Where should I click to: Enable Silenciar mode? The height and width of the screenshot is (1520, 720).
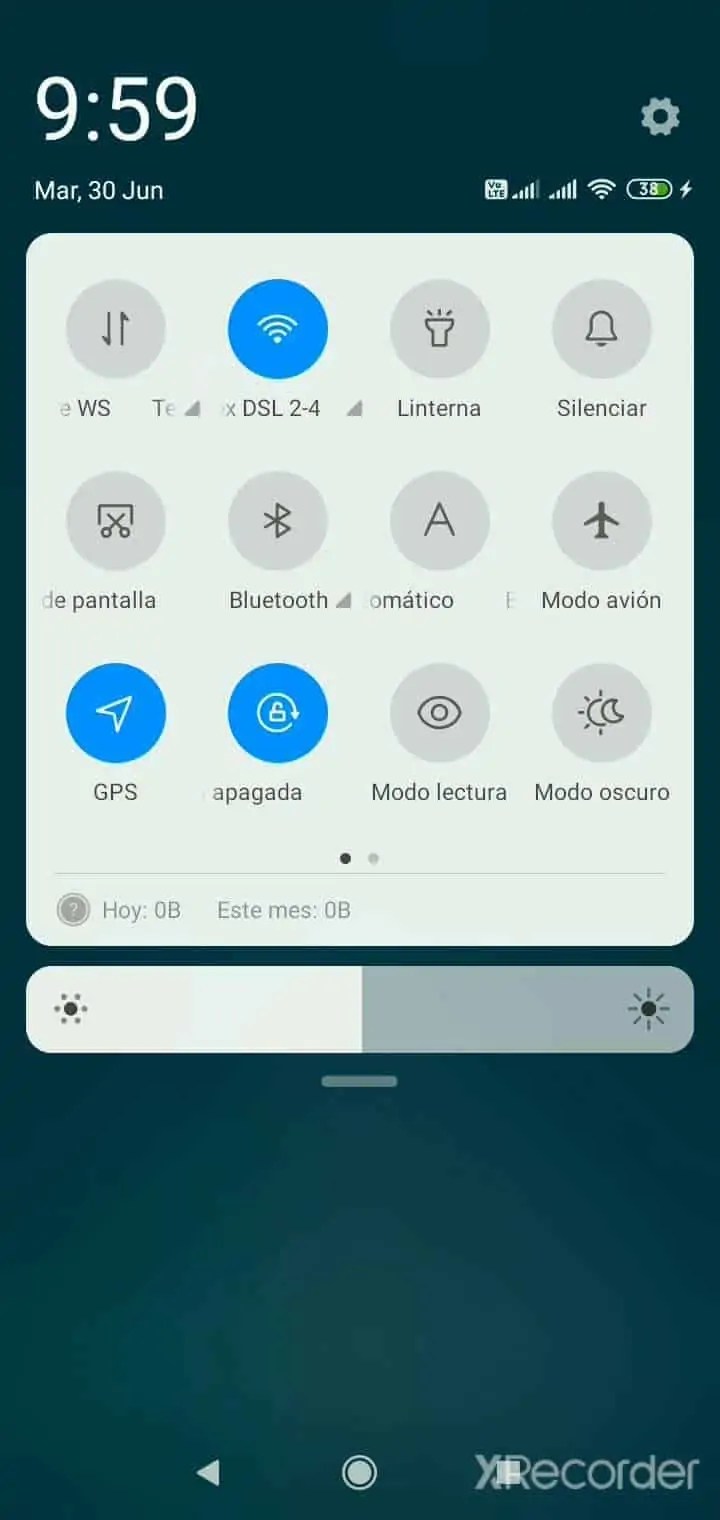click(601, 329)
